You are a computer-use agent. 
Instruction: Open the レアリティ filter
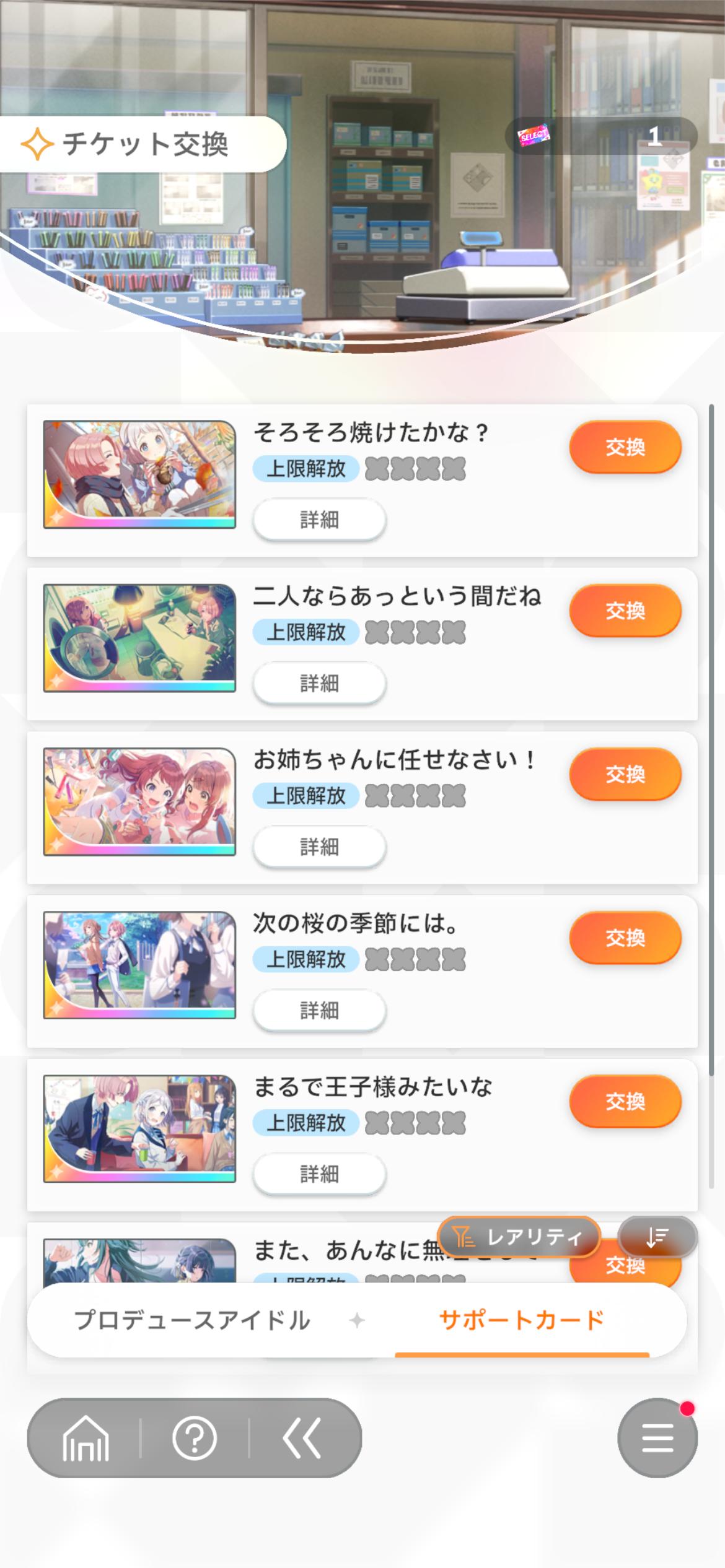519,1237
